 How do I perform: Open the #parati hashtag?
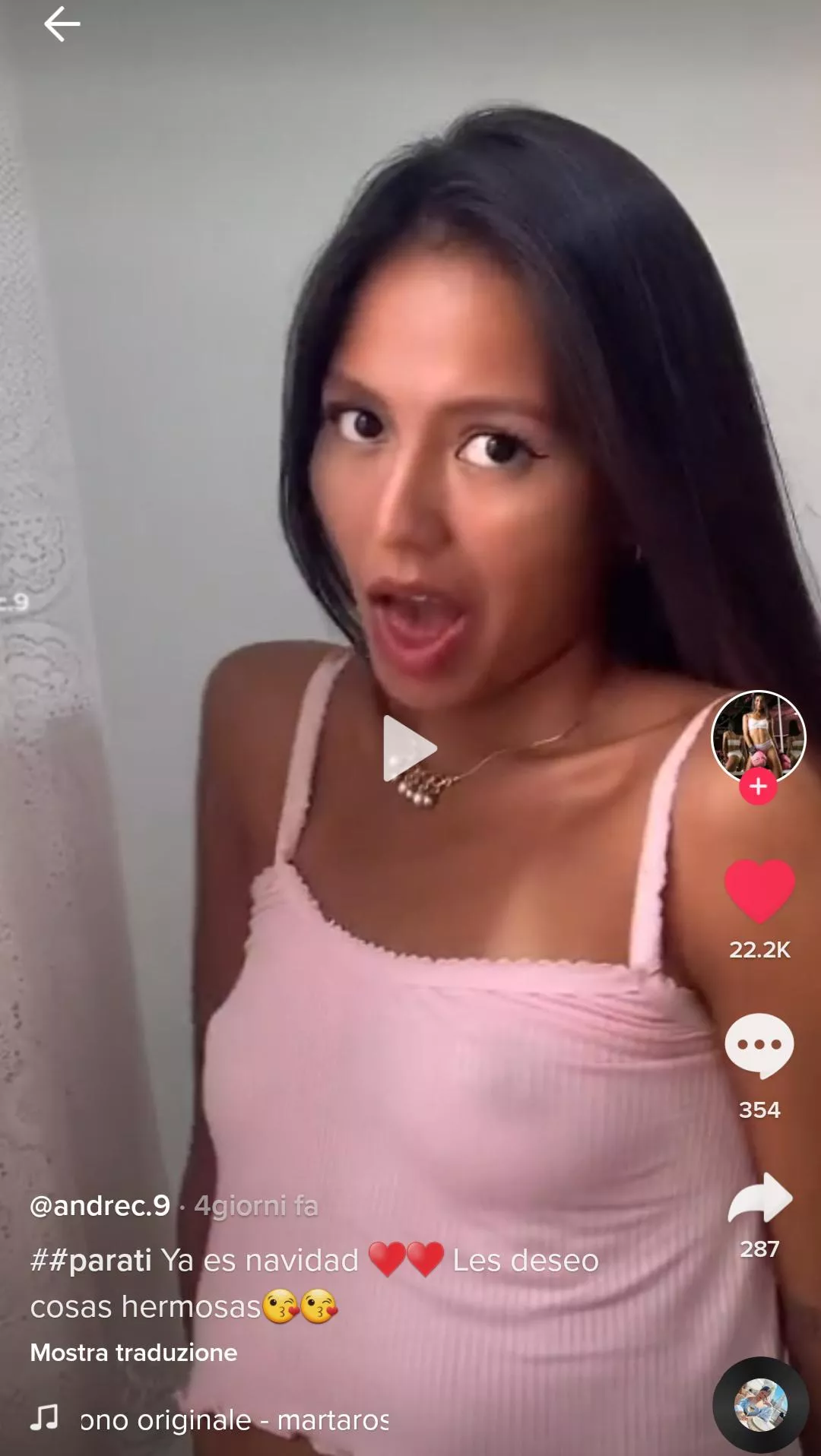(91, 1261)
